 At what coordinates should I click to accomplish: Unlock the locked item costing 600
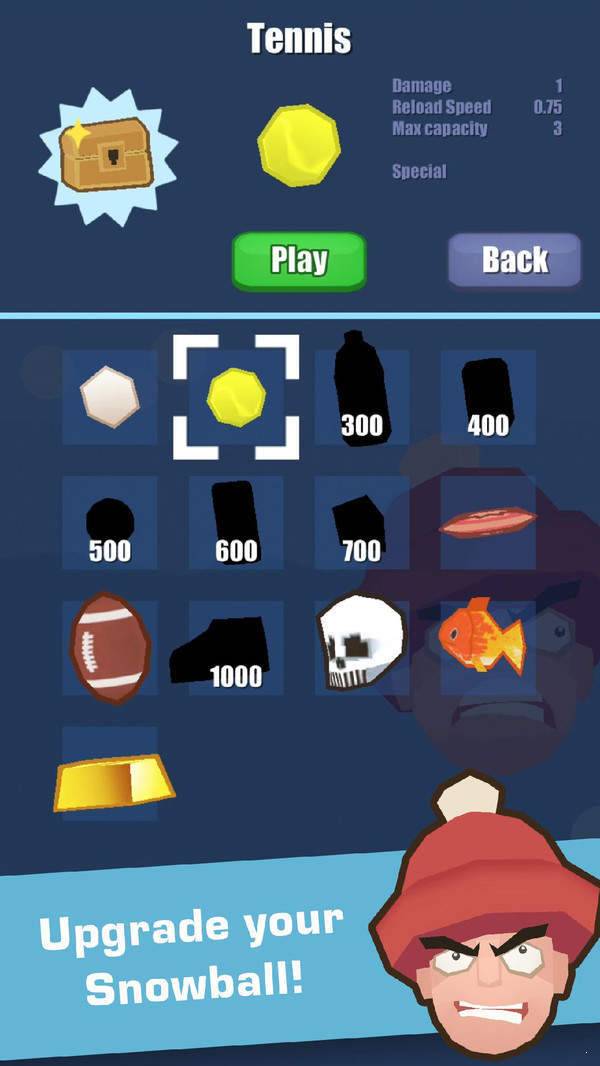236,523
